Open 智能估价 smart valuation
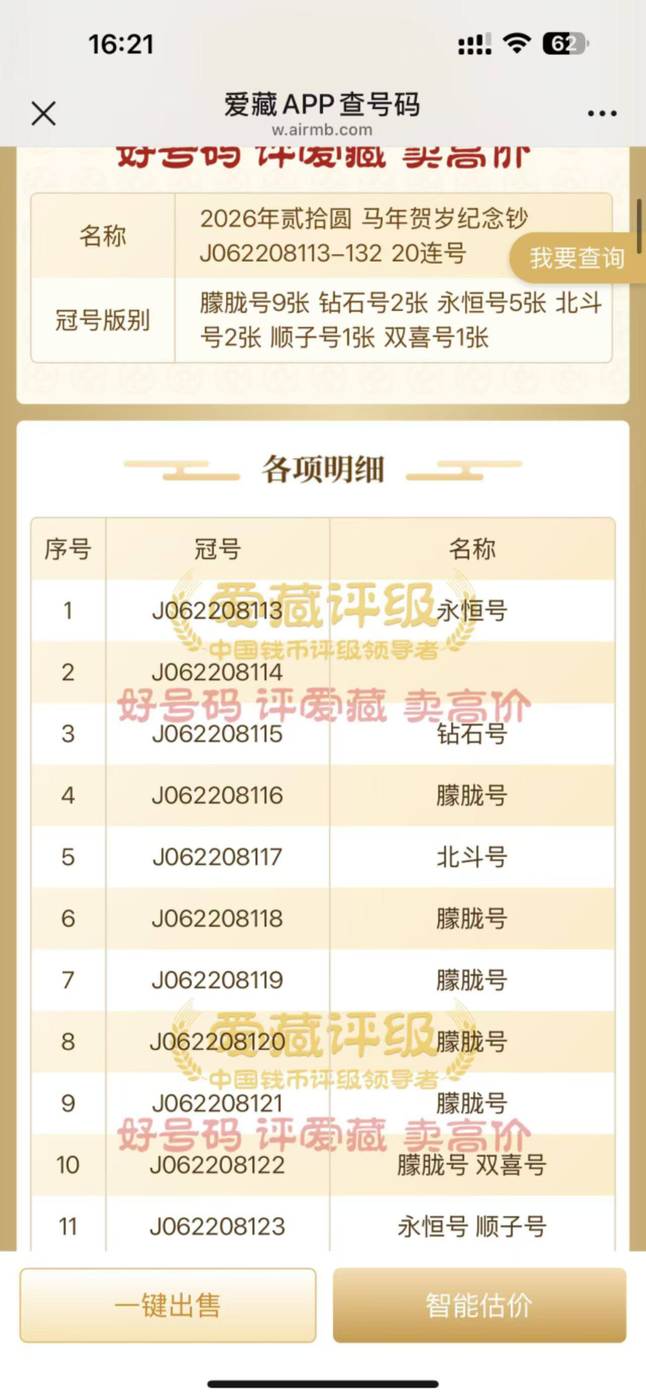 [x=479, y=1305]
